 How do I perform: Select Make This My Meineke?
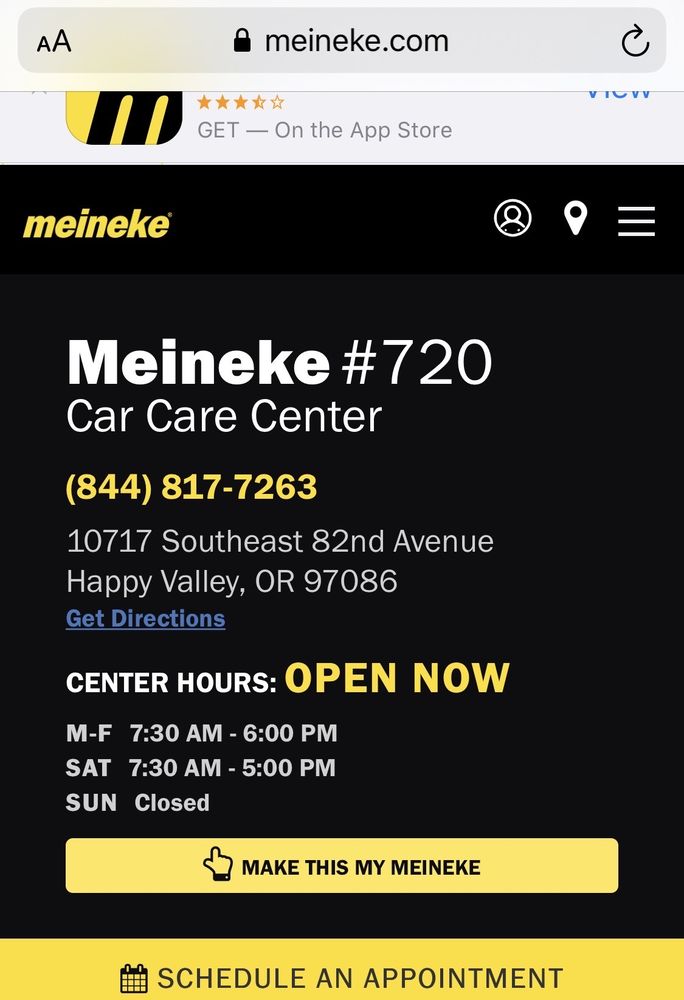tap(342, 866)
